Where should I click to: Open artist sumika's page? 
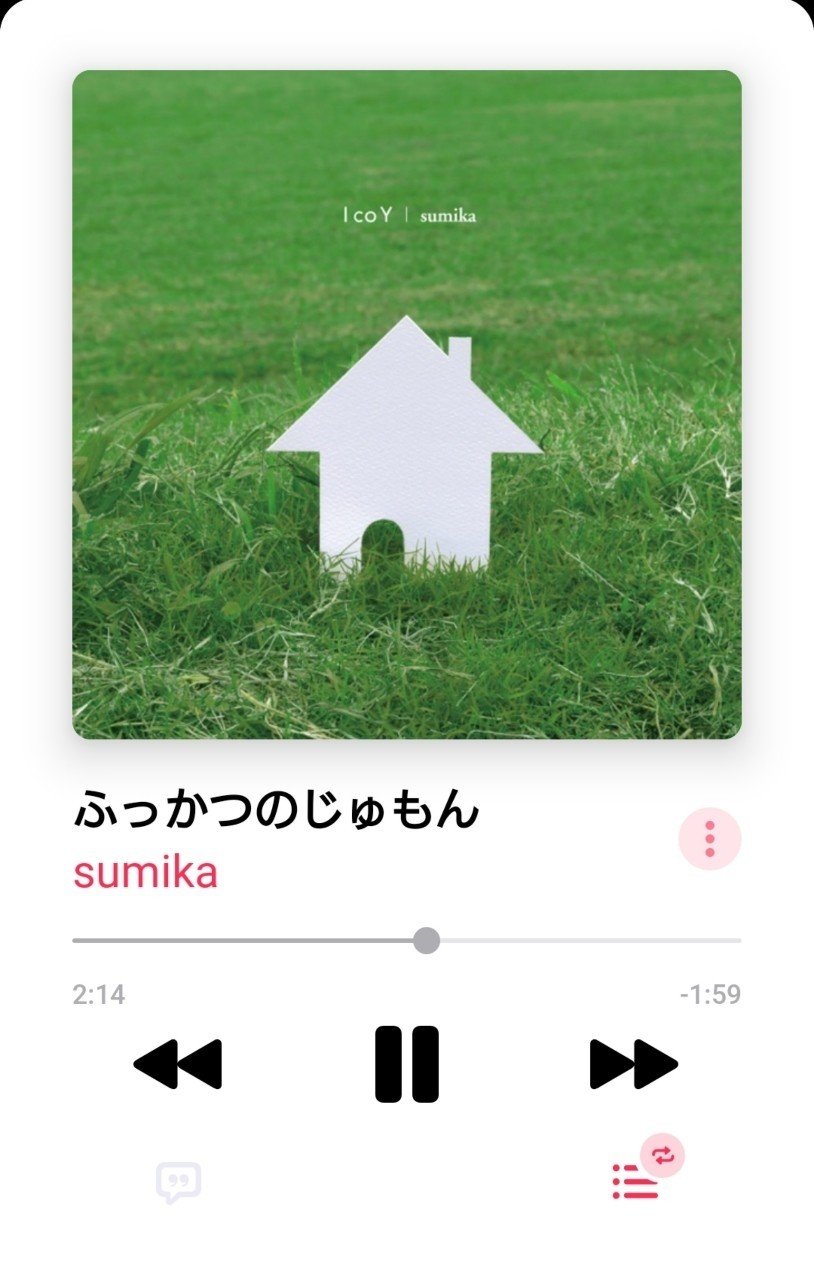[145, 872]
